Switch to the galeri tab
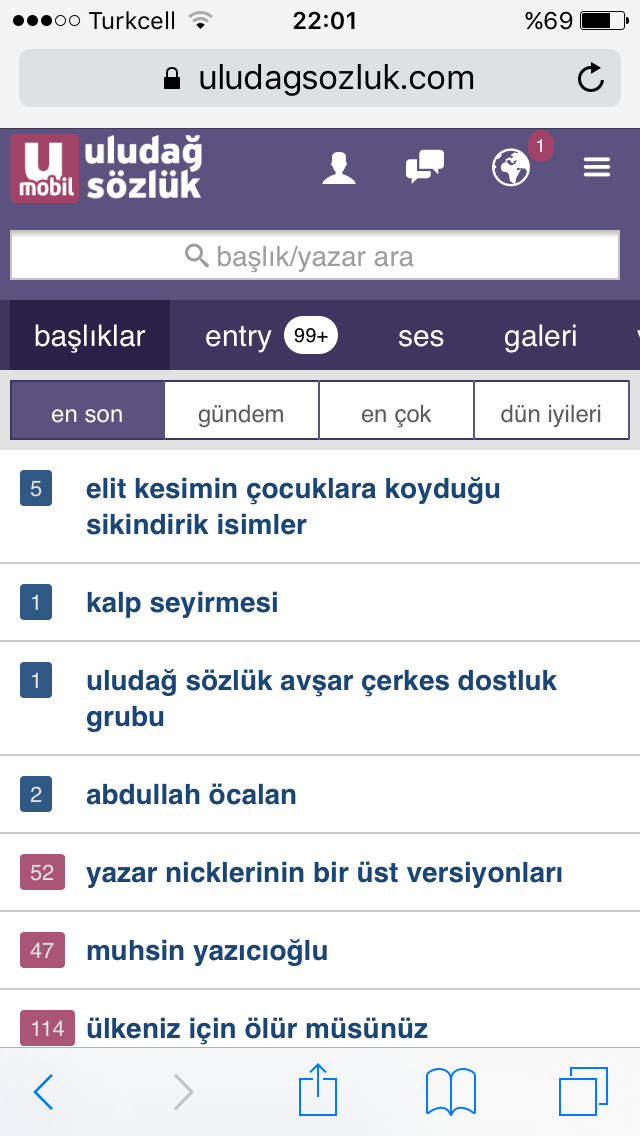Image resolution: width=640 pixels, height=1136 pixels. pos(540,336)
